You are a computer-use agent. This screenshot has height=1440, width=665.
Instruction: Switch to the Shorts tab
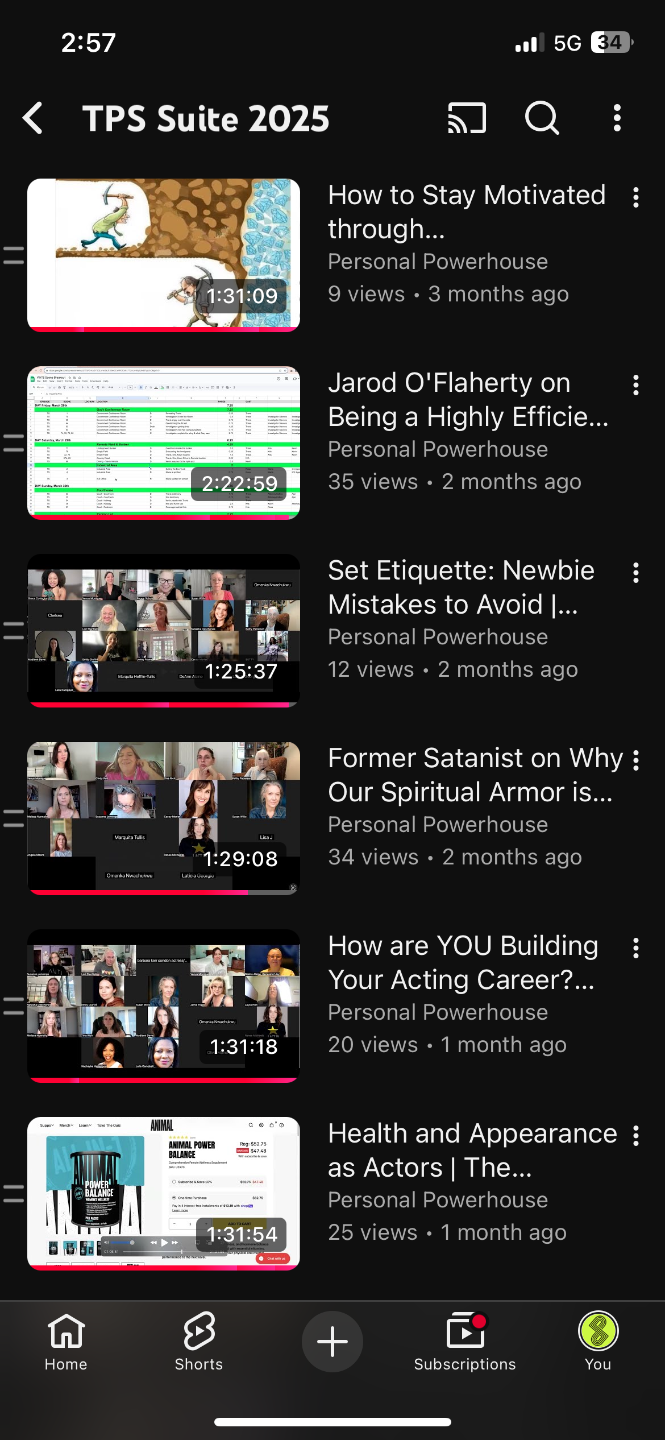point(199,1343)
